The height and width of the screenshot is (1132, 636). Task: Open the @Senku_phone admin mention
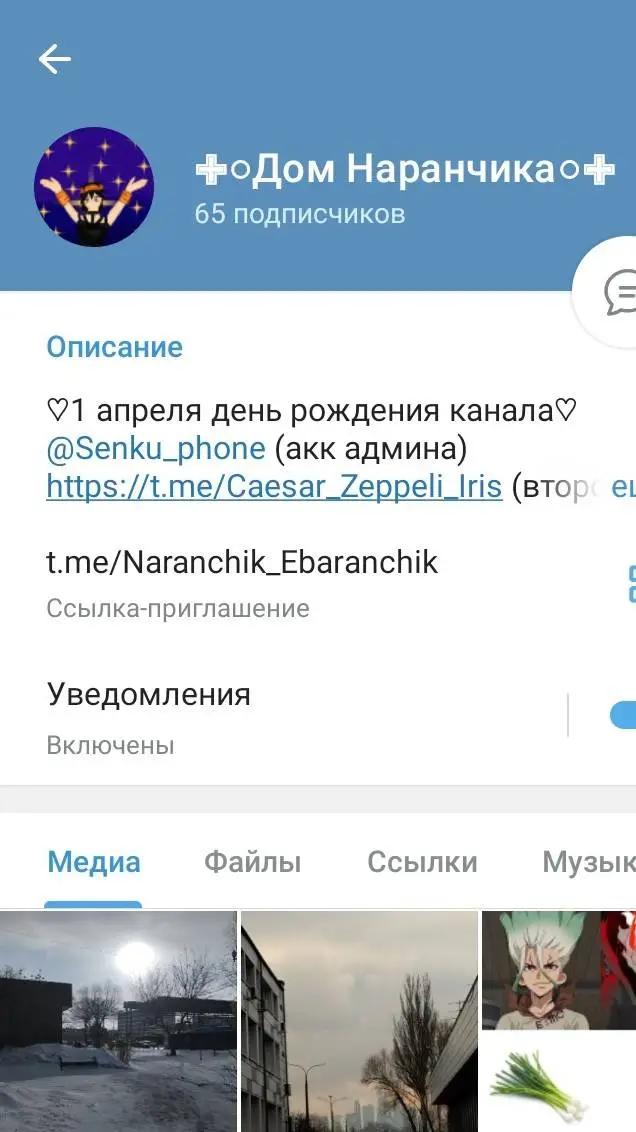point(156,449)
